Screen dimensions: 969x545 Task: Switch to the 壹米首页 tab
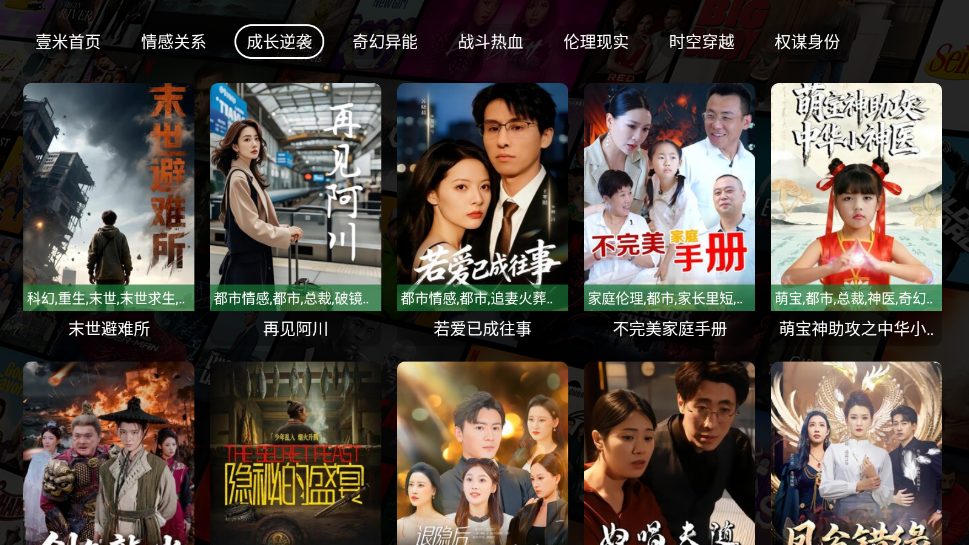tap(68, 42)
